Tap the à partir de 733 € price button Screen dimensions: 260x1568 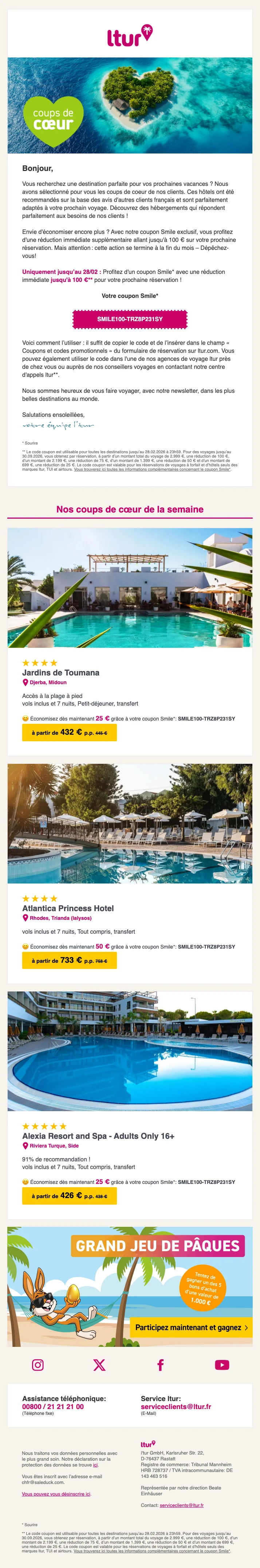coord(69,961)
